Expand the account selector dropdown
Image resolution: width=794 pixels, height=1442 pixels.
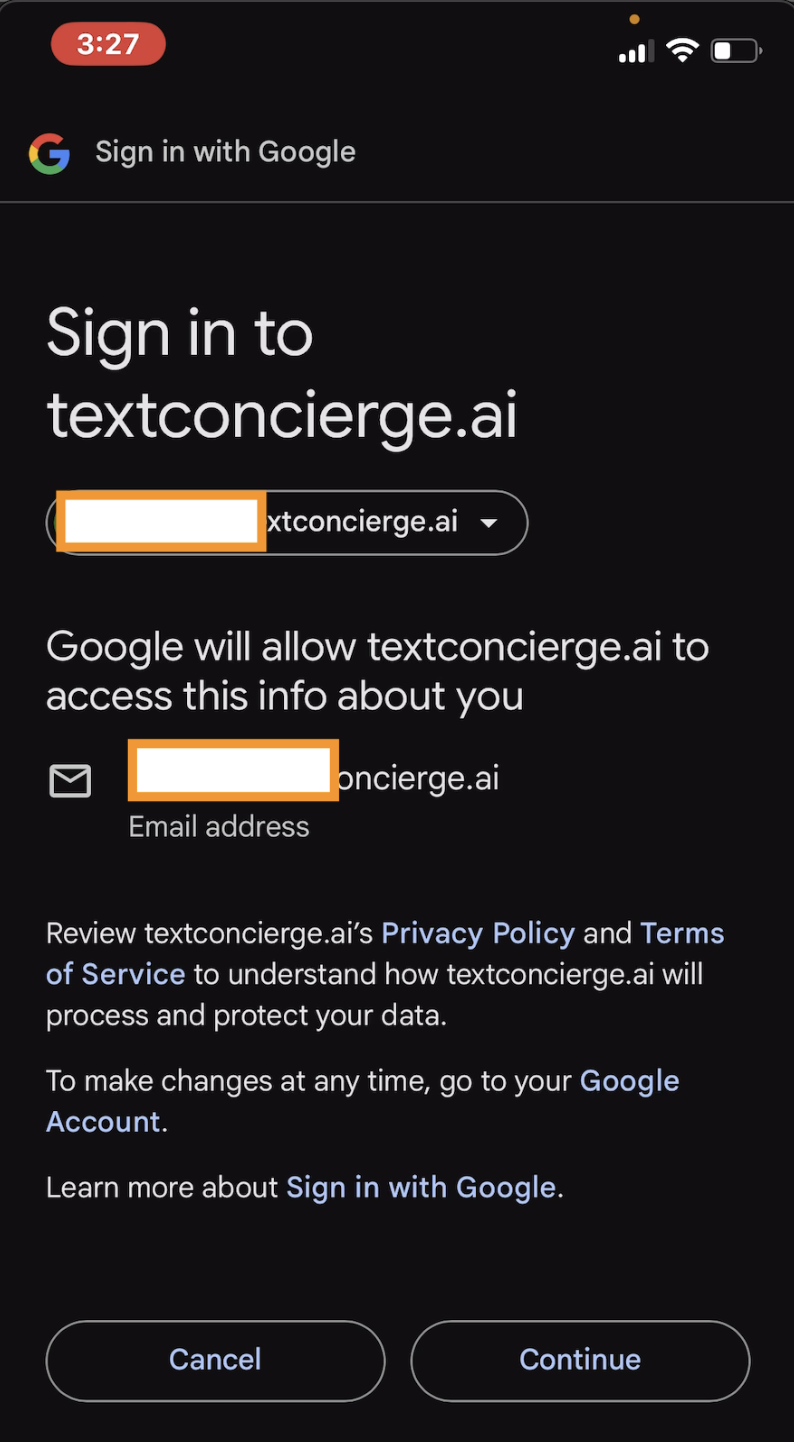[x=488, y=523]
